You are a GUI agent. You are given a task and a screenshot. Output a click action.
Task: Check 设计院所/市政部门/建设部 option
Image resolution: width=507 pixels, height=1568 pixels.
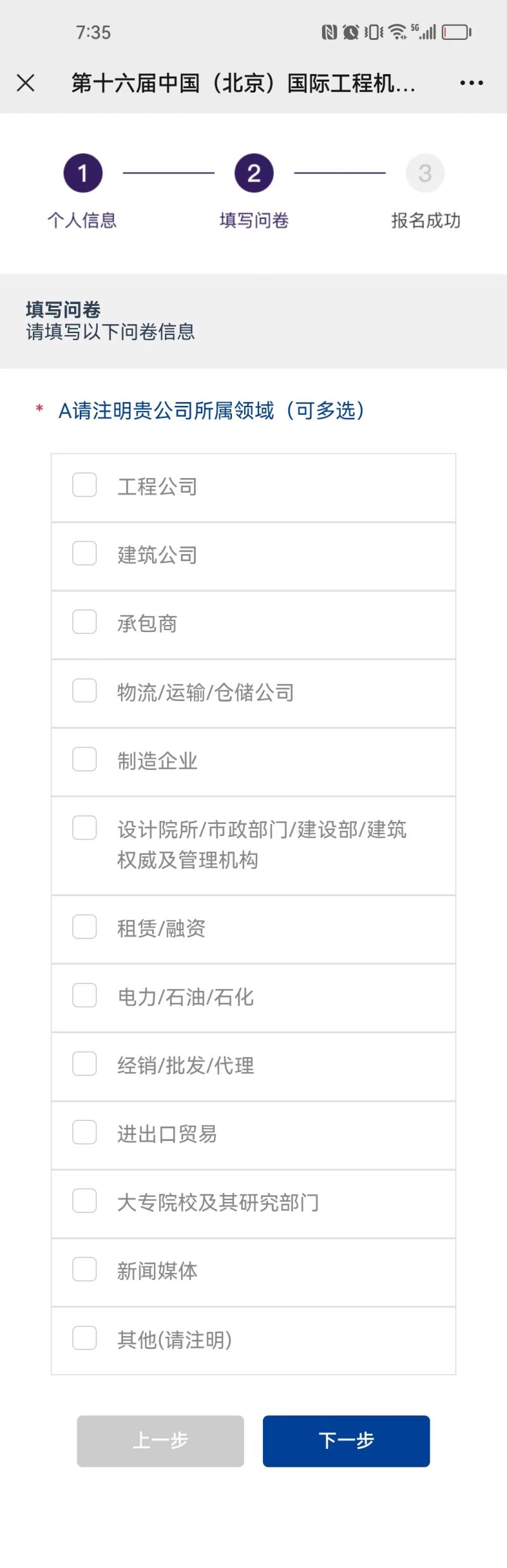coord(85,828)
